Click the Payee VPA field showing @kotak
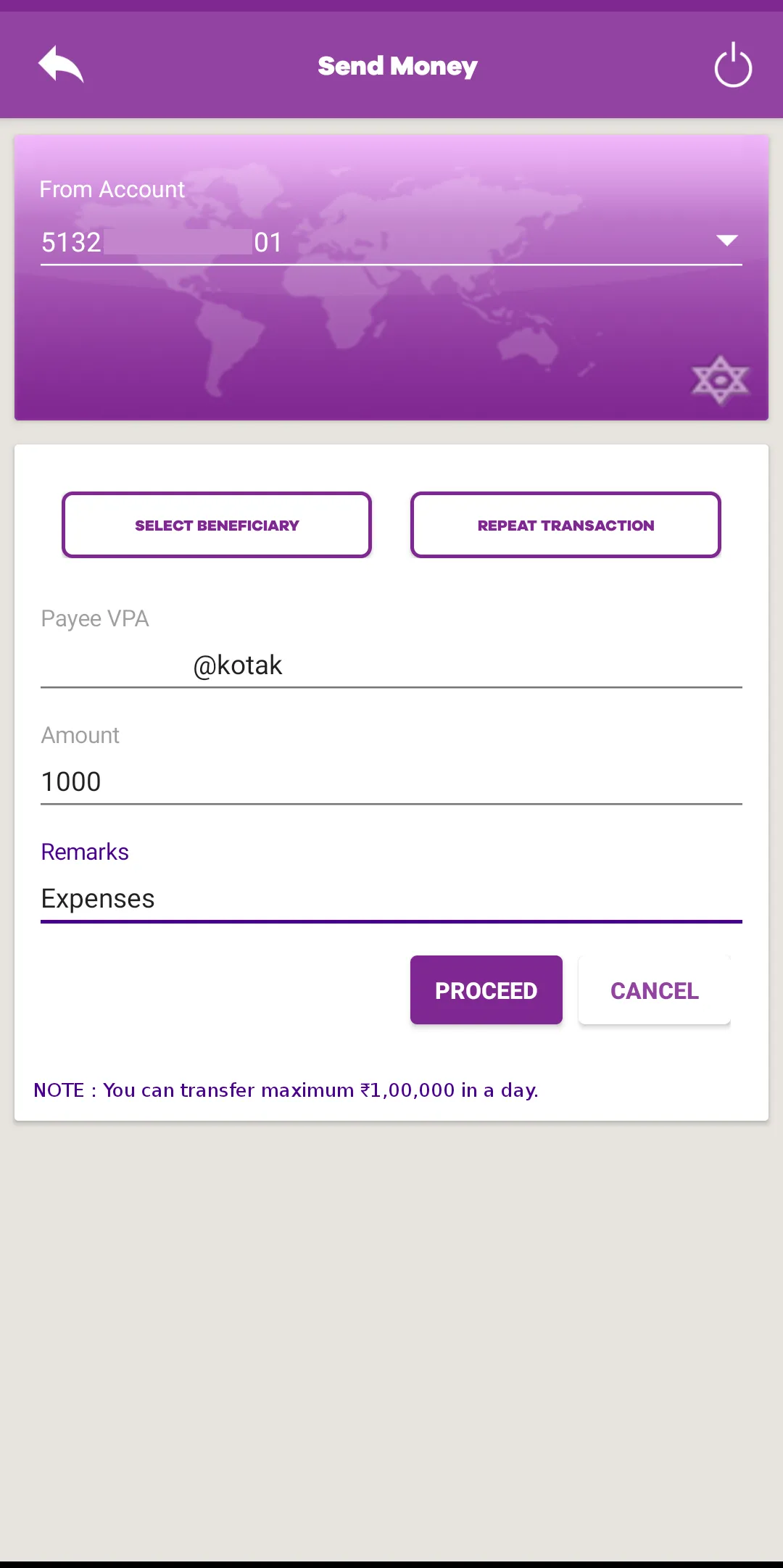783x1568 pixels. [391, 665]
